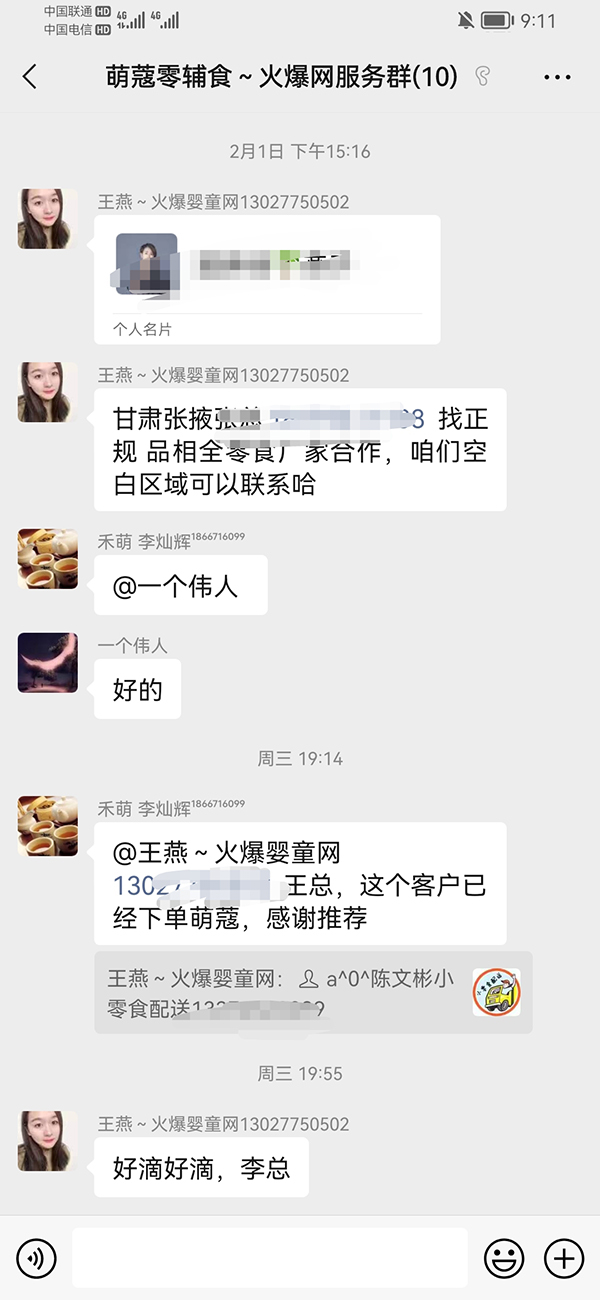Open the plus attachments menu
The height and width of the screenshot is (1300, 600).
[563, 1258]
